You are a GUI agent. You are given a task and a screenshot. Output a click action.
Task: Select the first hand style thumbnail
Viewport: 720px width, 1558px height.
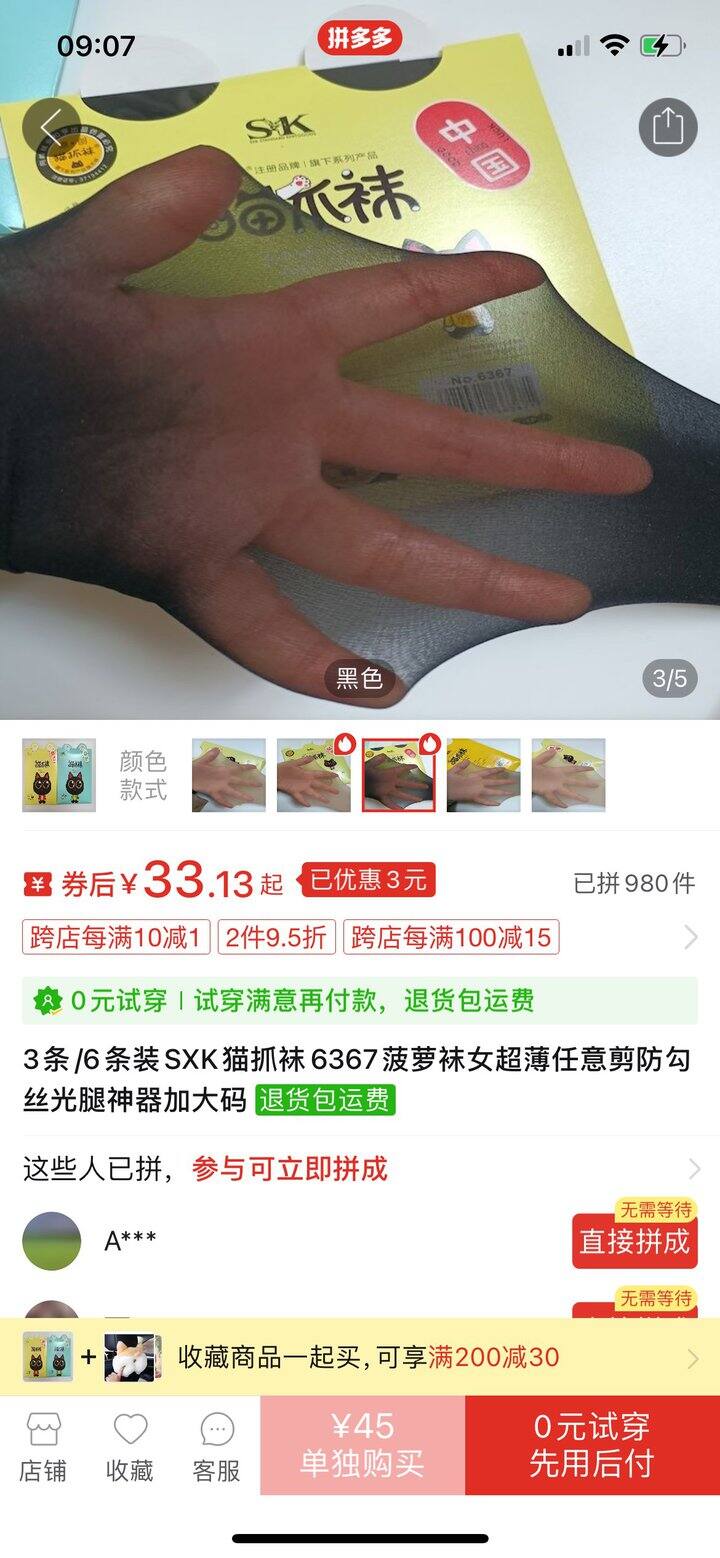click(x=229, y=775)
